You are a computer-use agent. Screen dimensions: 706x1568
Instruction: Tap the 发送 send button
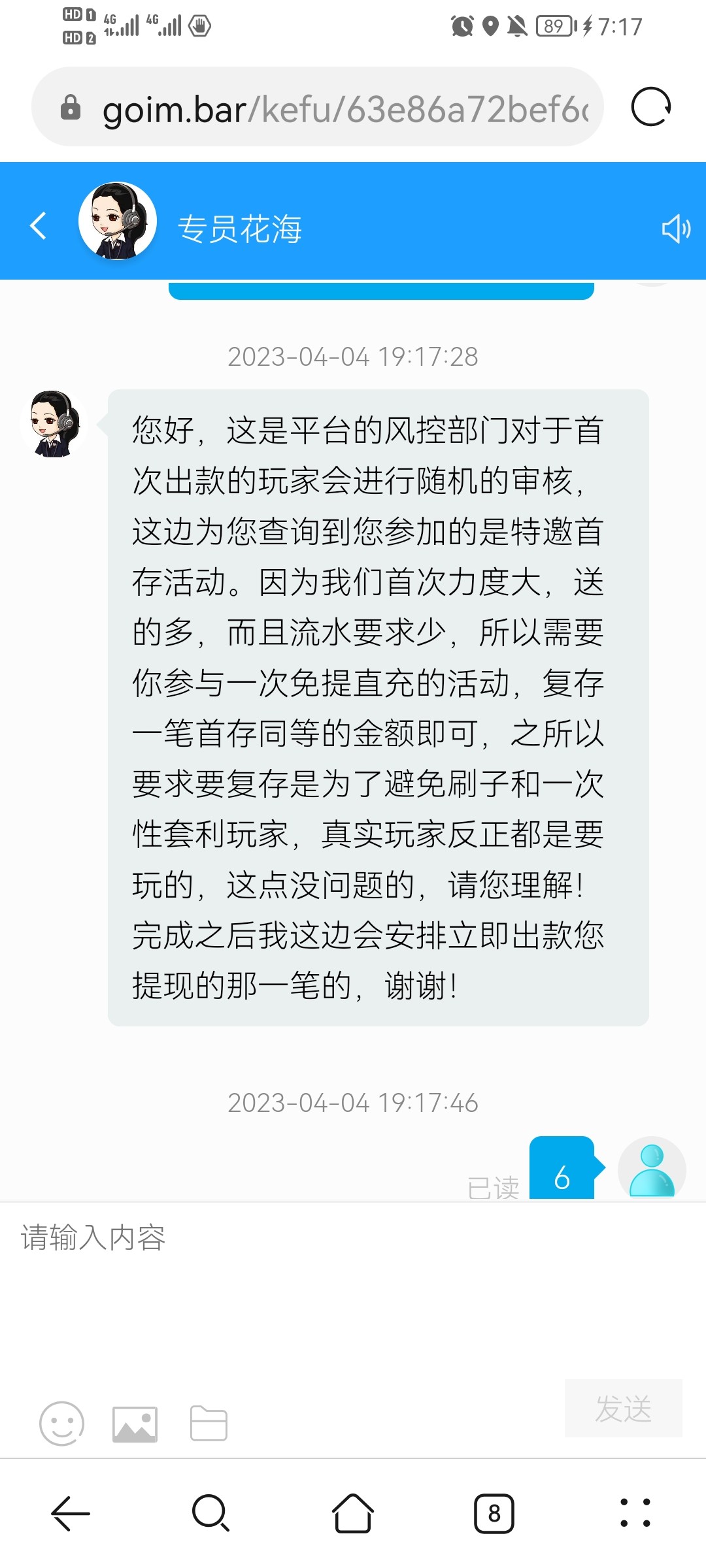tap(623, 1408)
